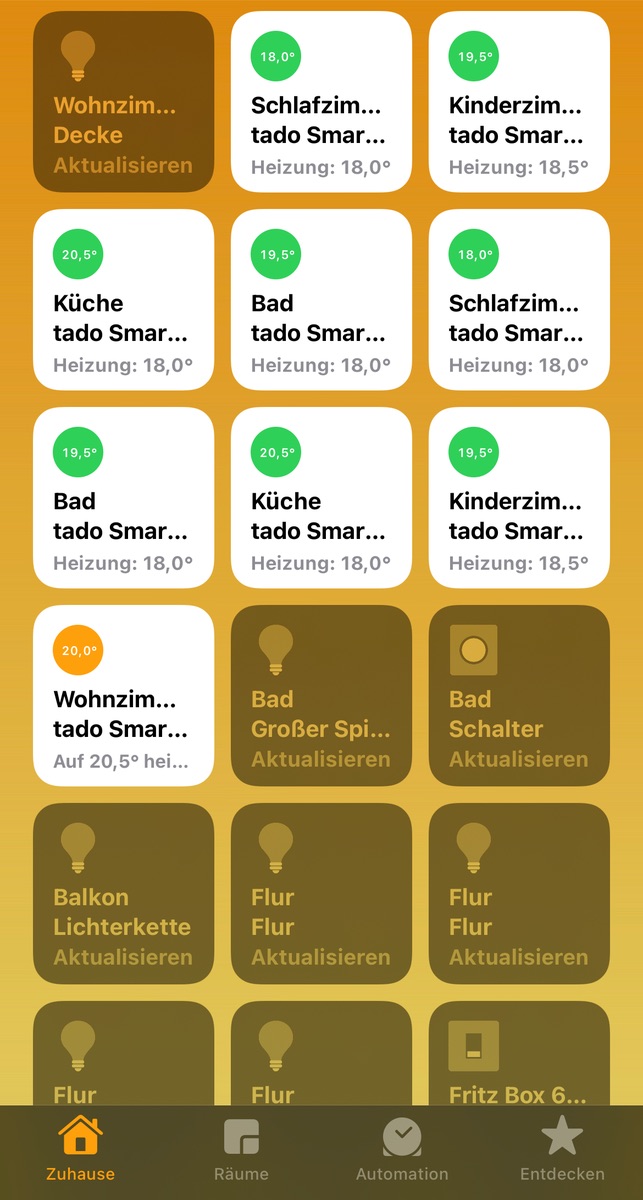Open the Automation tab
Screen dimensions: 643x1200
click(402, 1150)
